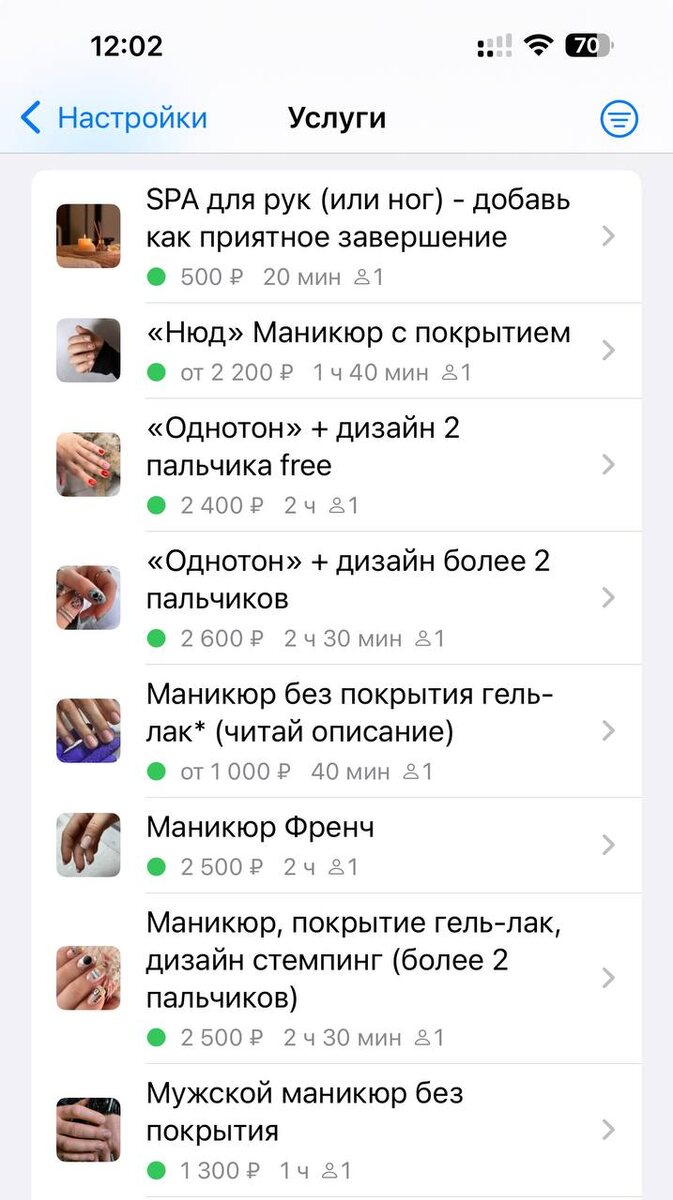Go back to Настройки
673x1200 pixels.
pyautogui.click(x=114, y=118)
